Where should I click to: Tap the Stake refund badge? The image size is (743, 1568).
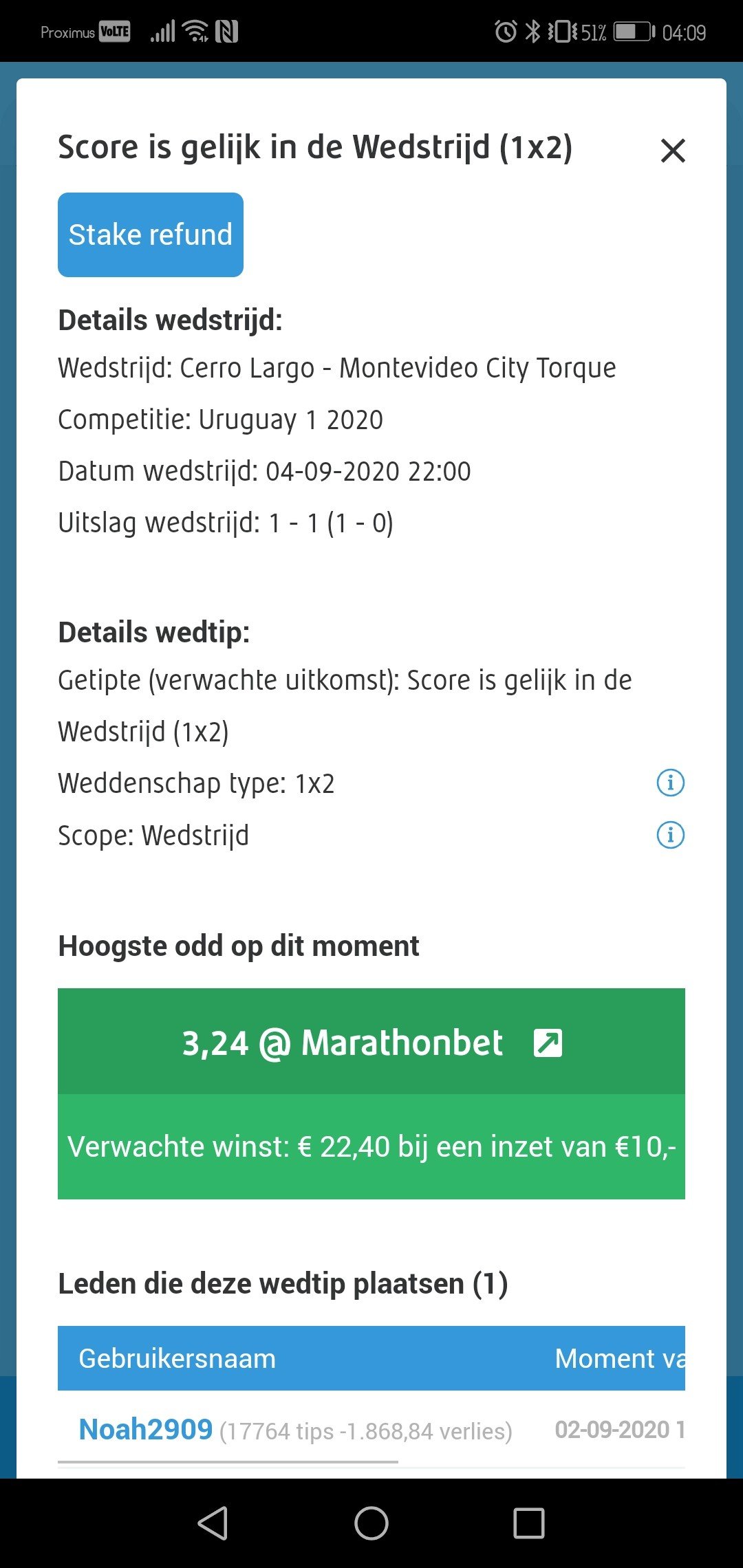[151, 235]
